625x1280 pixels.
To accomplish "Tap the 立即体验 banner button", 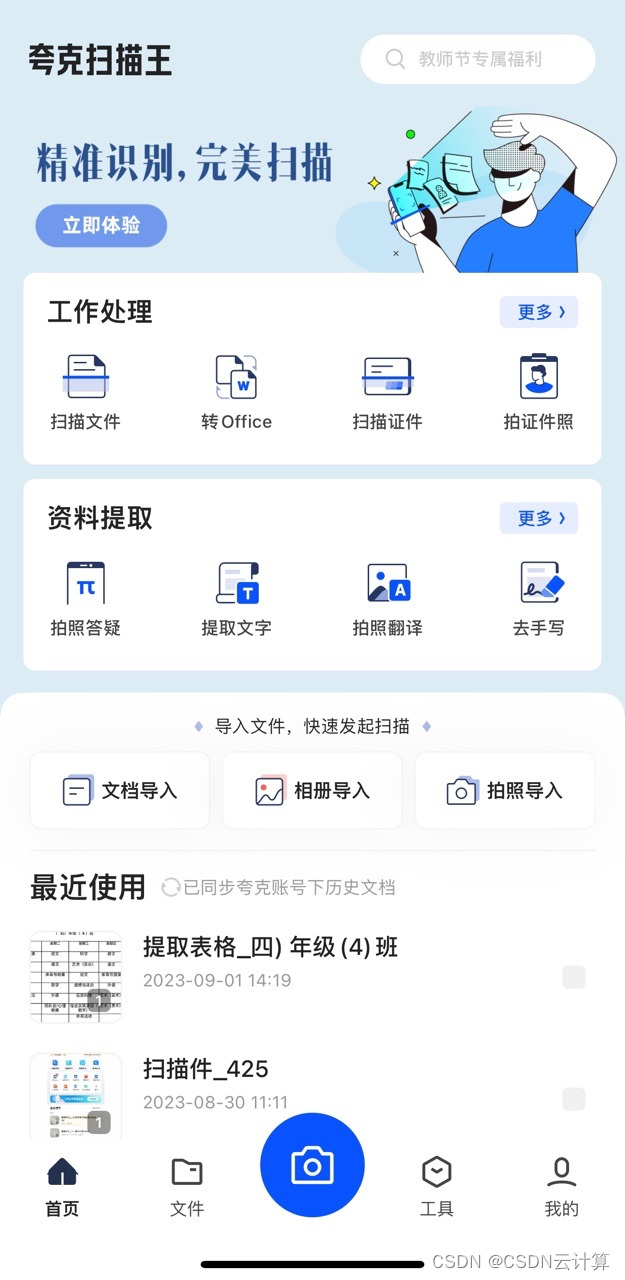I will [101, 226].
